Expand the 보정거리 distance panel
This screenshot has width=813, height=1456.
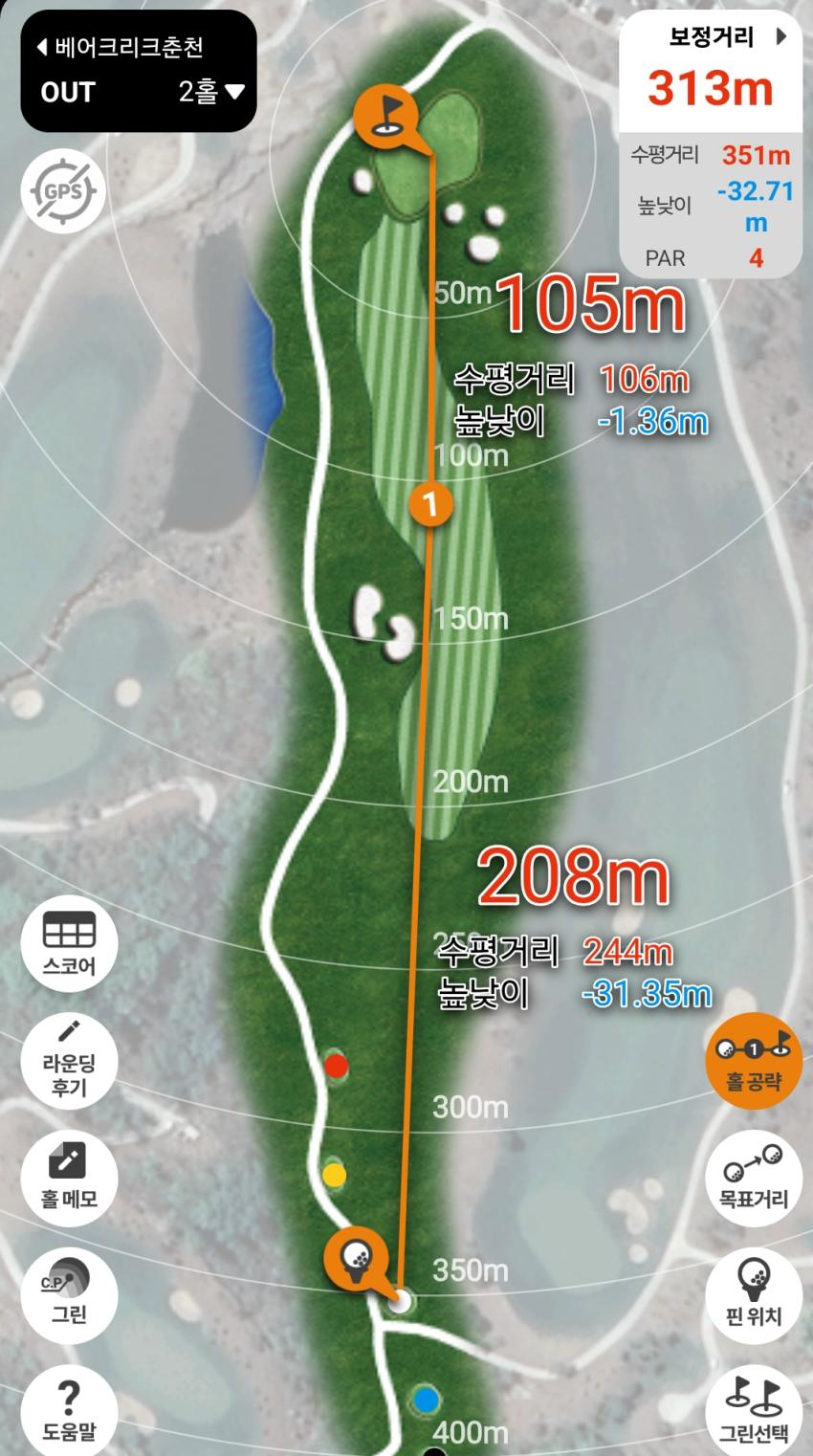[x=781, y=36]
